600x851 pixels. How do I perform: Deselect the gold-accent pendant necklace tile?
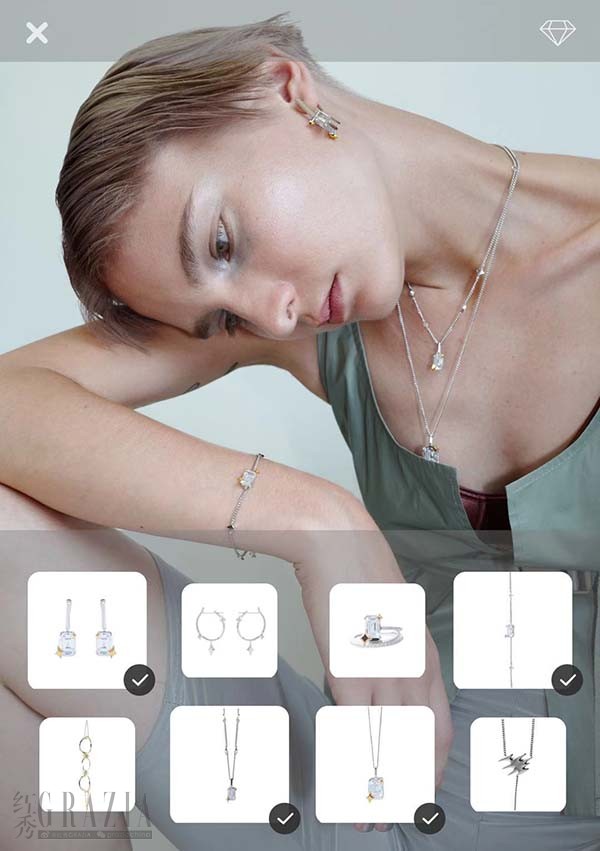[375, 764]
